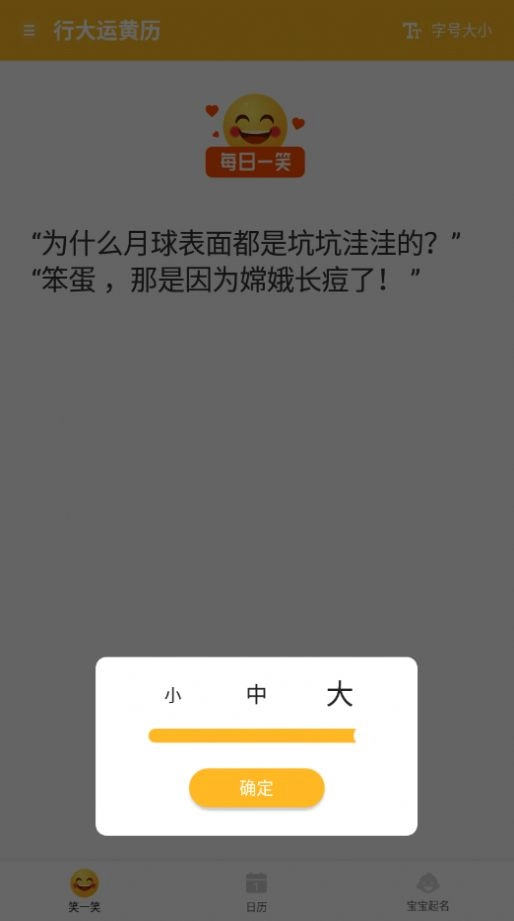Open 字号大小 font size option
Viewport: 514px width, 921px height.
pyautogui.click(x=446, y=31)
